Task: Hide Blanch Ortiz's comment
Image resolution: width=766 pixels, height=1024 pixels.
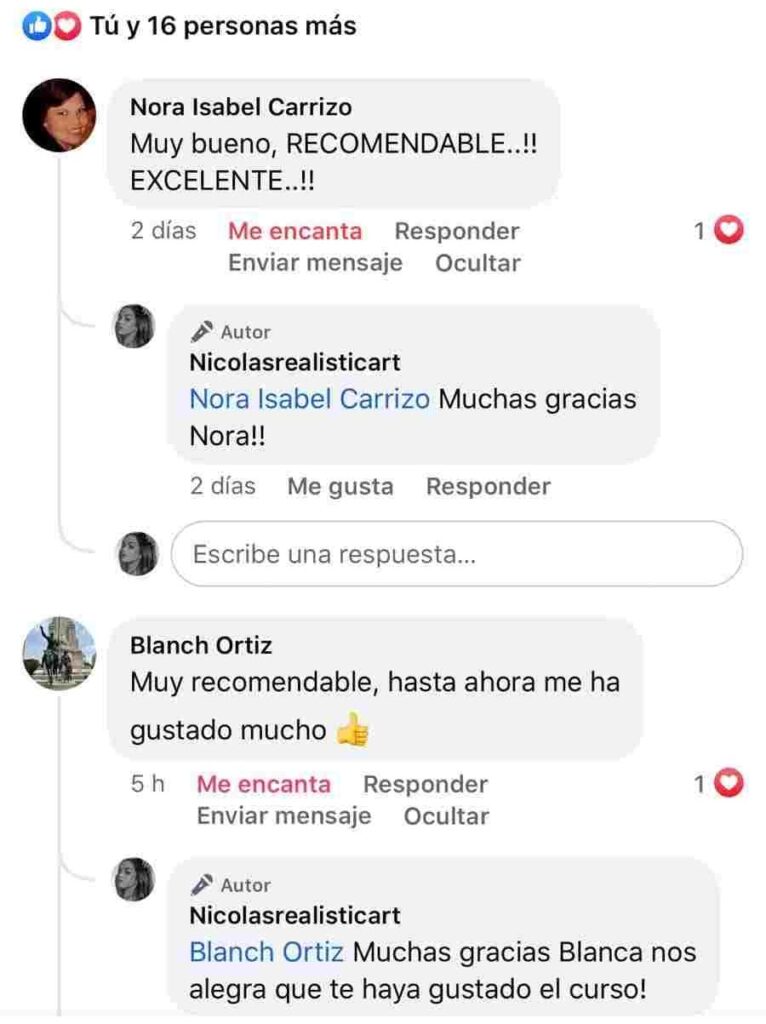Action: coord(446,816)
